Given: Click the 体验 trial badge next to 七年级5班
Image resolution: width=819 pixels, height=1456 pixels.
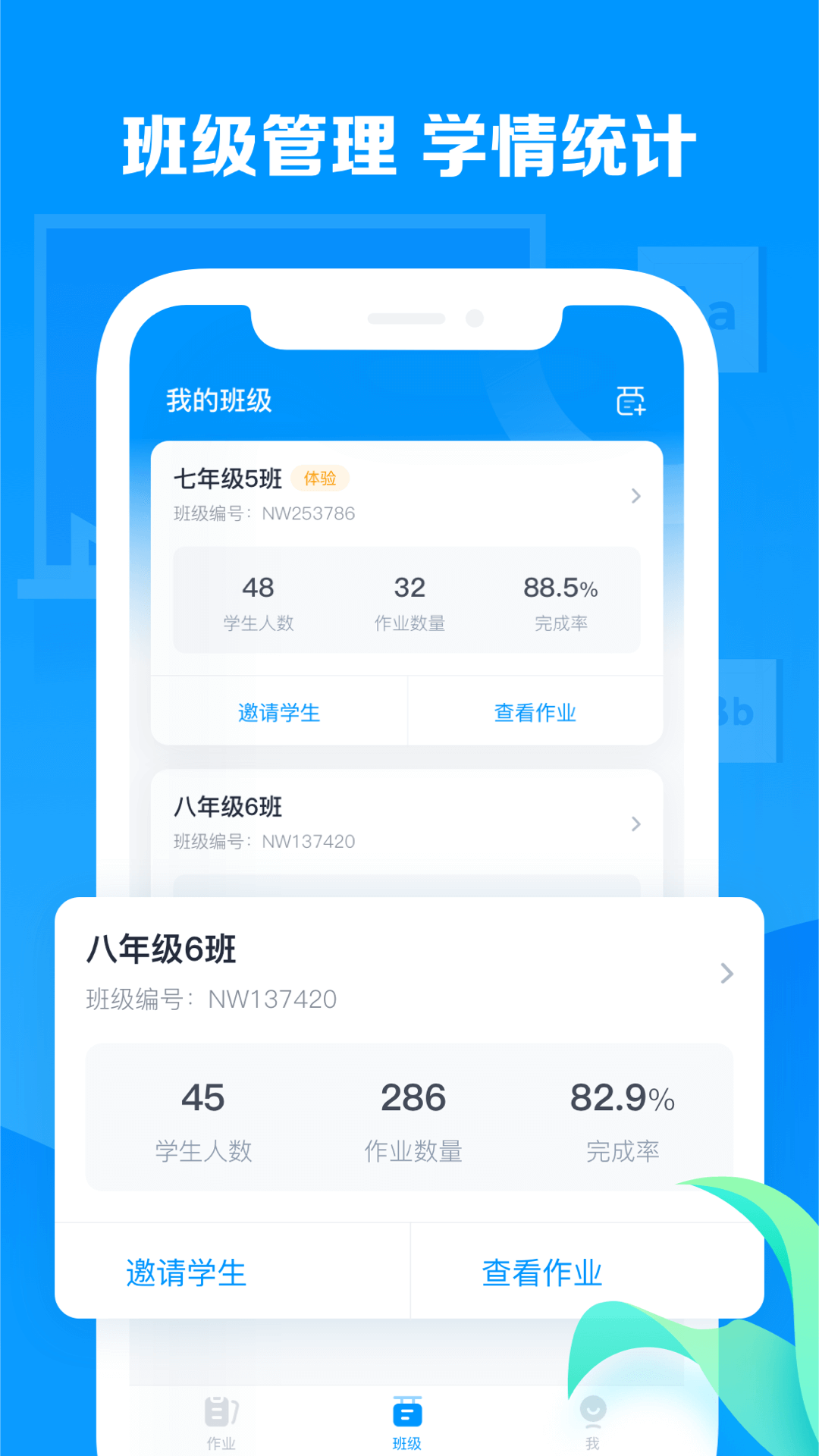Looking at the screenshot, I should click(x=322, y=479).
